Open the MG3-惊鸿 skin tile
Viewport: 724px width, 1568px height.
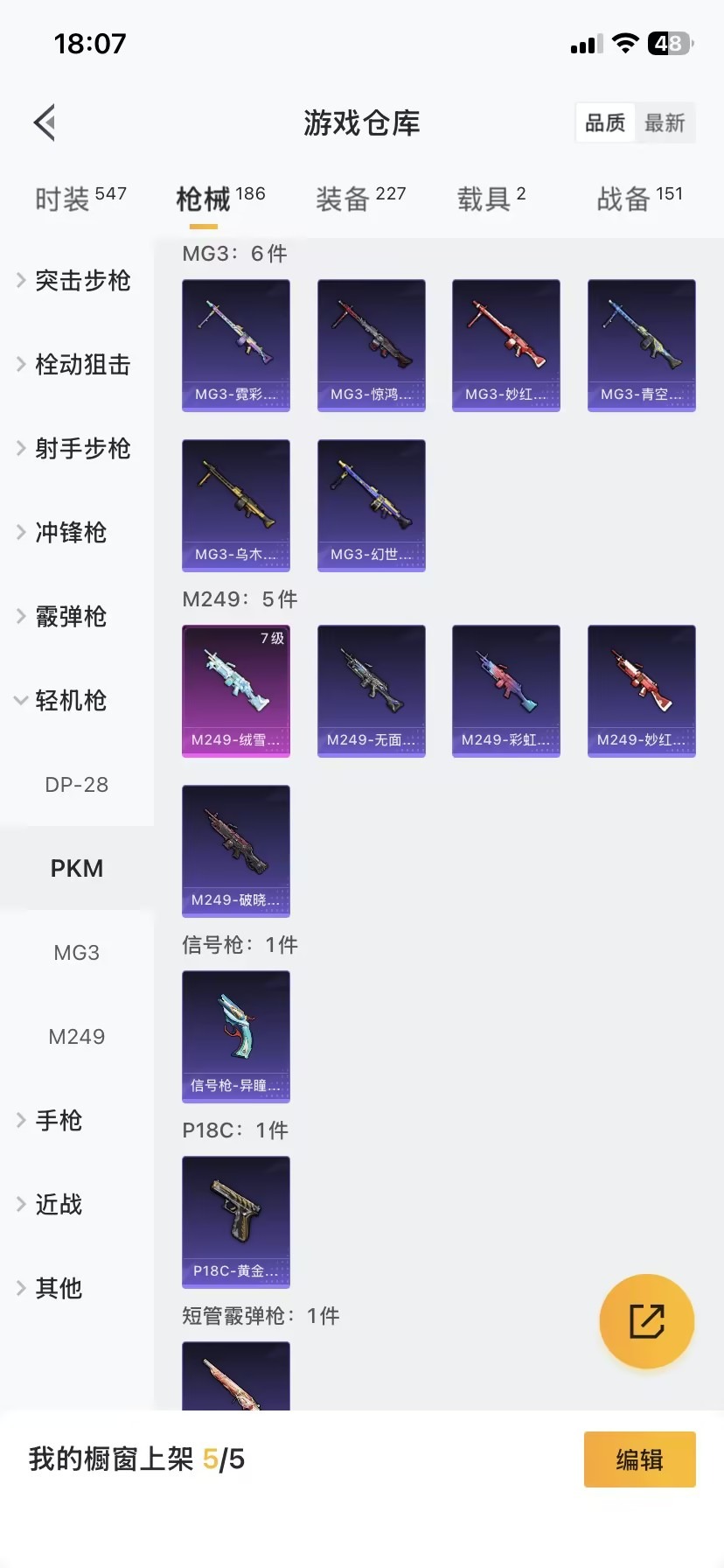[371, 345]
